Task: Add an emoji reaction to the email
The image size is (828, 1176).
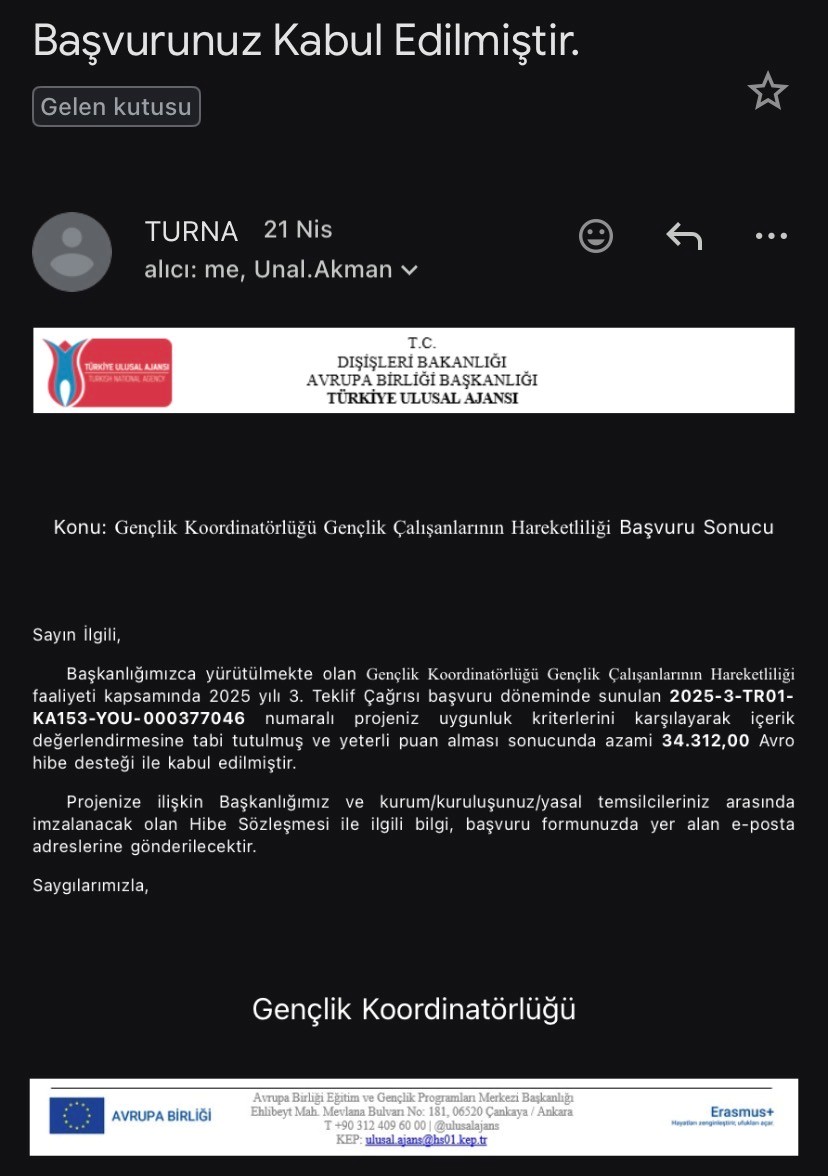Action: [x=596, y=236]
